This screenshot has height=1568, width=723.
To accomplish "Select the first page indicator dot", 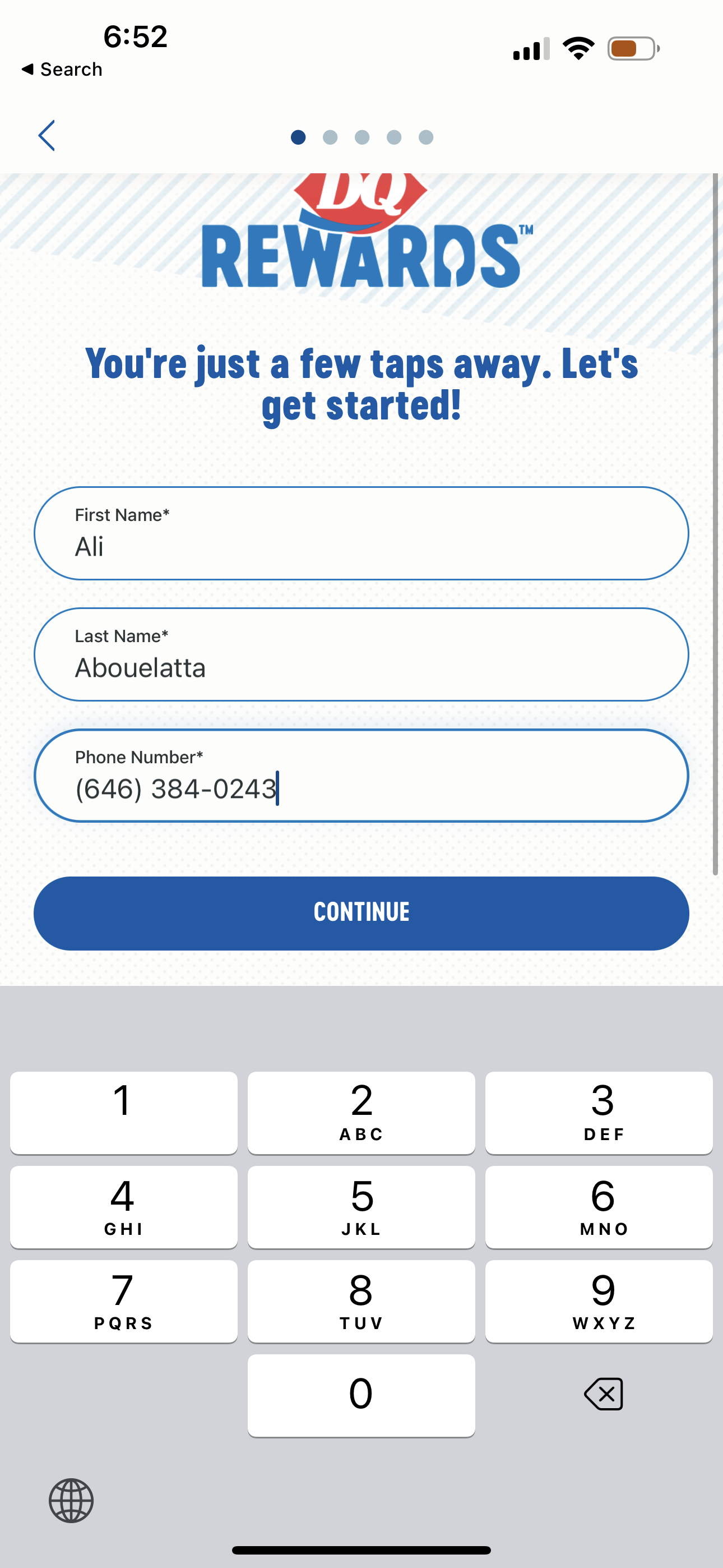I will tap(298, 137).
